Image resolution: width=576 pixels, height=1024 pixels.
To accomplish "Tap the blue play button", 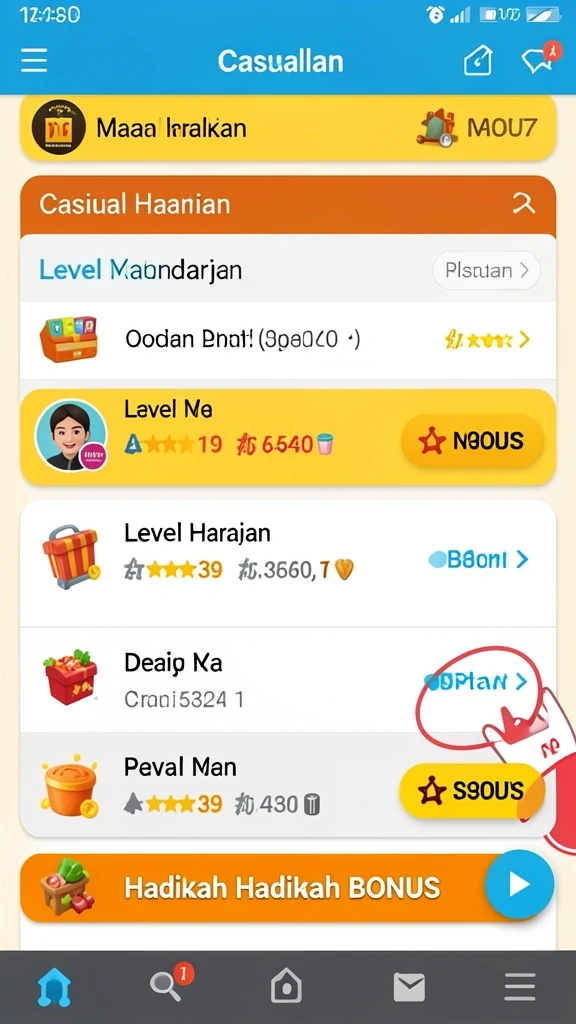I will click(519, 885).
